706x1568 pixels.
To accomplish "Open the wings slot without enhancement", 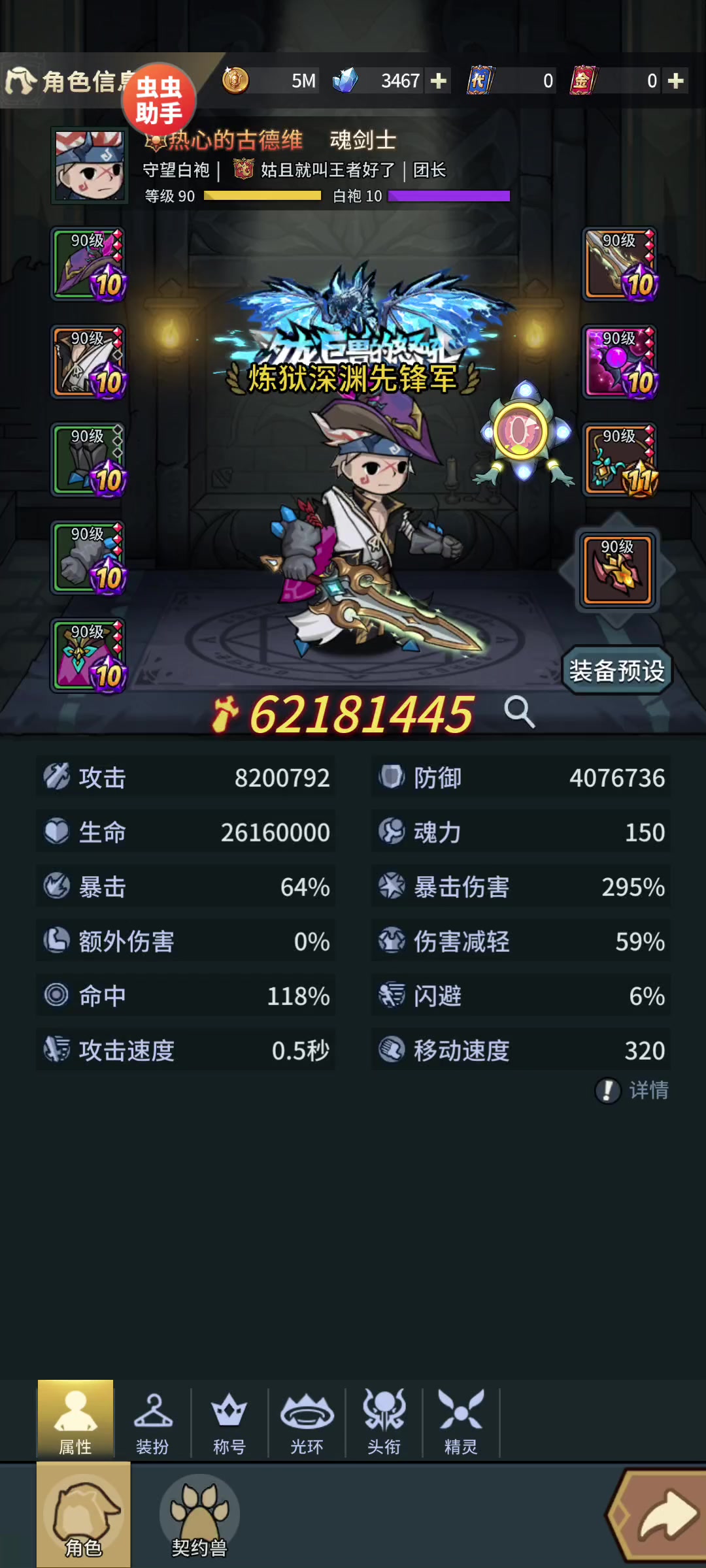I will click(x=617, y=570).
